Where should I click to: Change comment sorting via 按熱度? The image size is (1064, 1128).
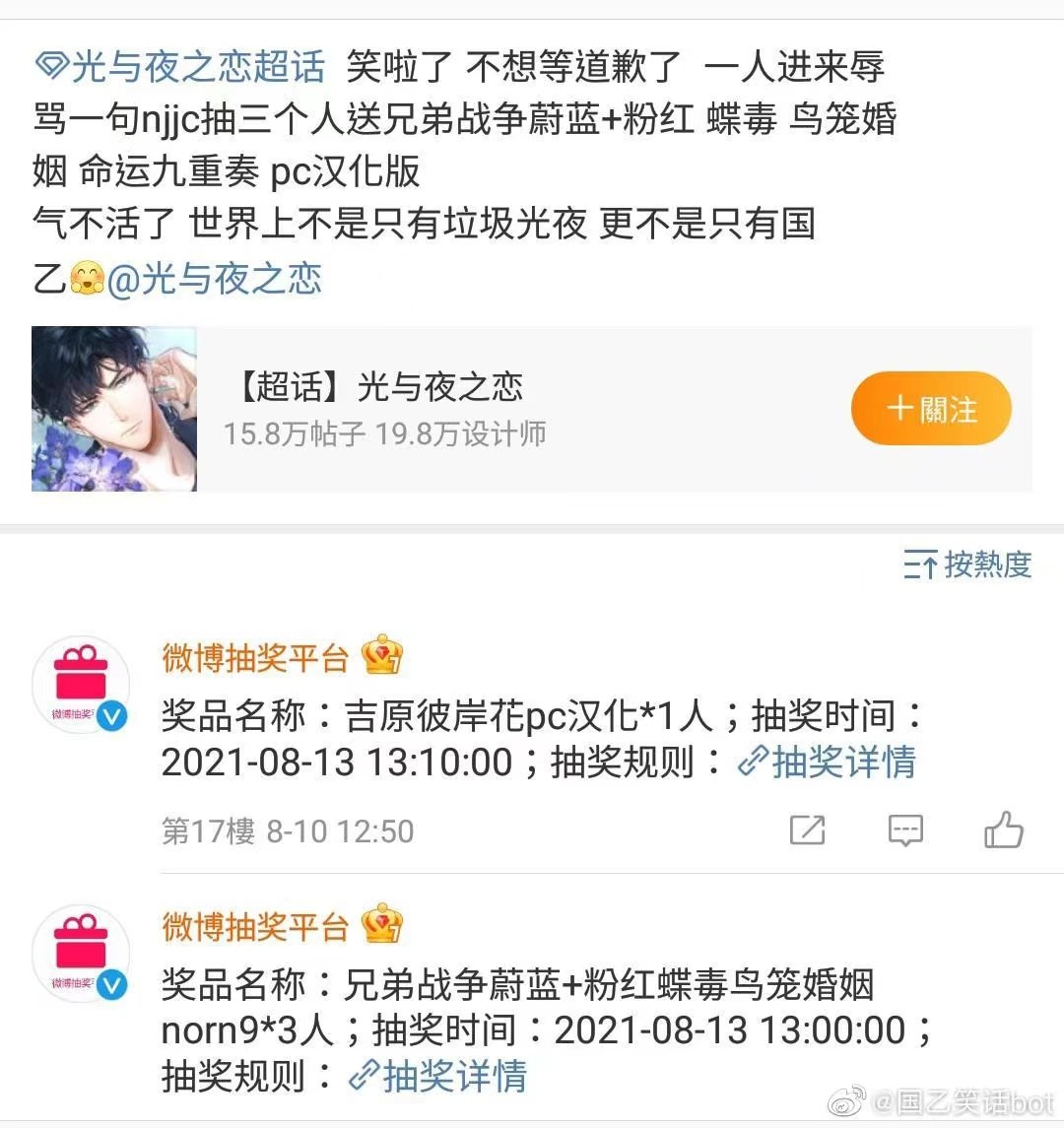tap(967, 565)
